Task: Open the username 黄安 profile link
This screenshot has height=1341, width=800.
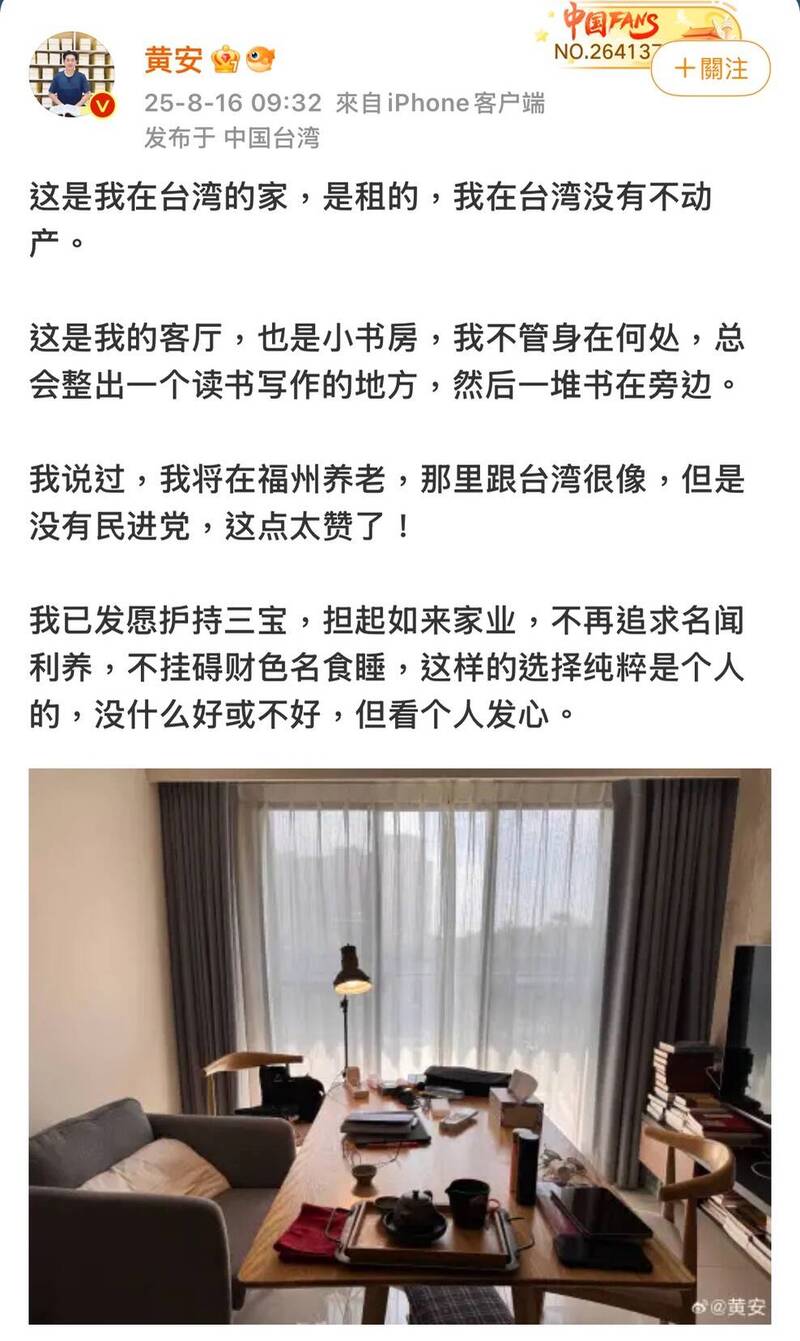Action: (x=173, y=61)
